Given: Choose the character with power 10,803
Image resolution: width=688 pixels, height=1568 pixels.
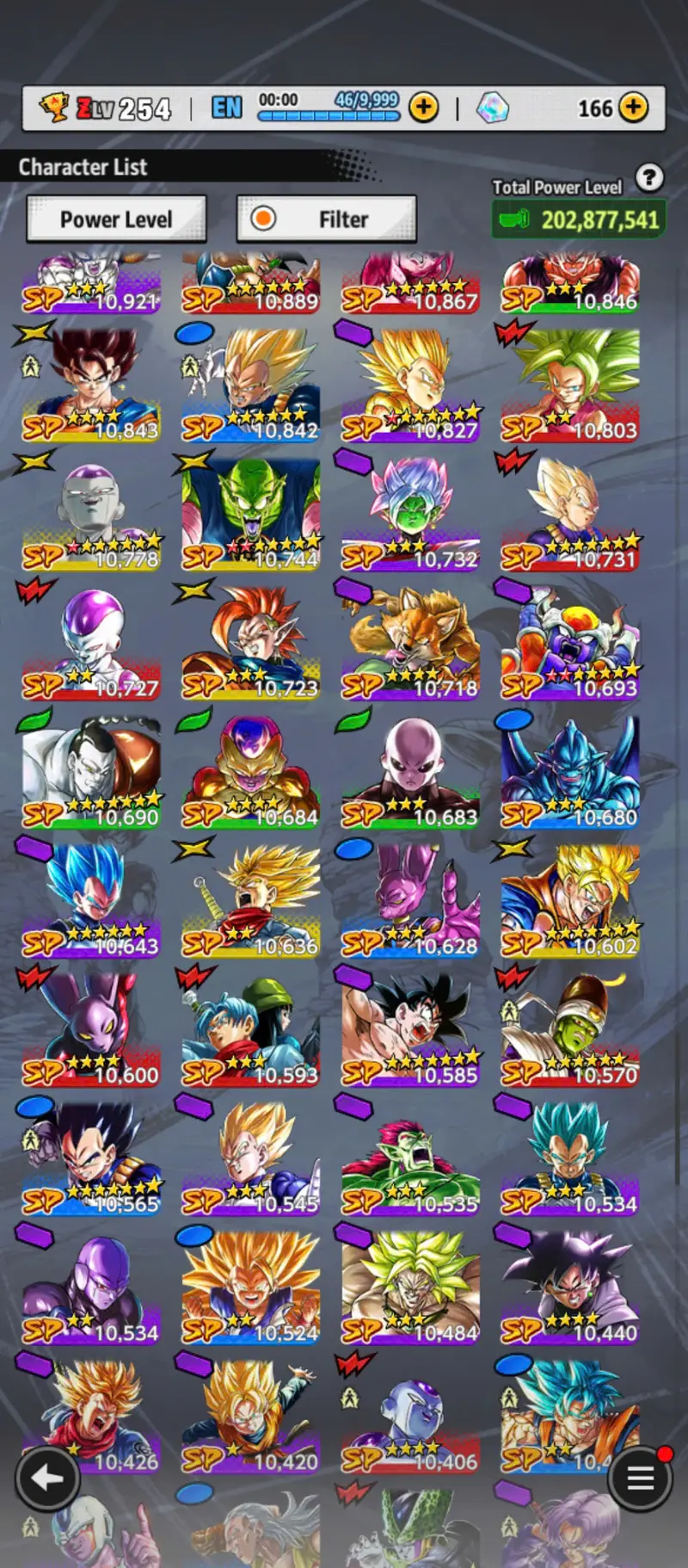Looking at the screenshot, I should (x=571, y=384).
